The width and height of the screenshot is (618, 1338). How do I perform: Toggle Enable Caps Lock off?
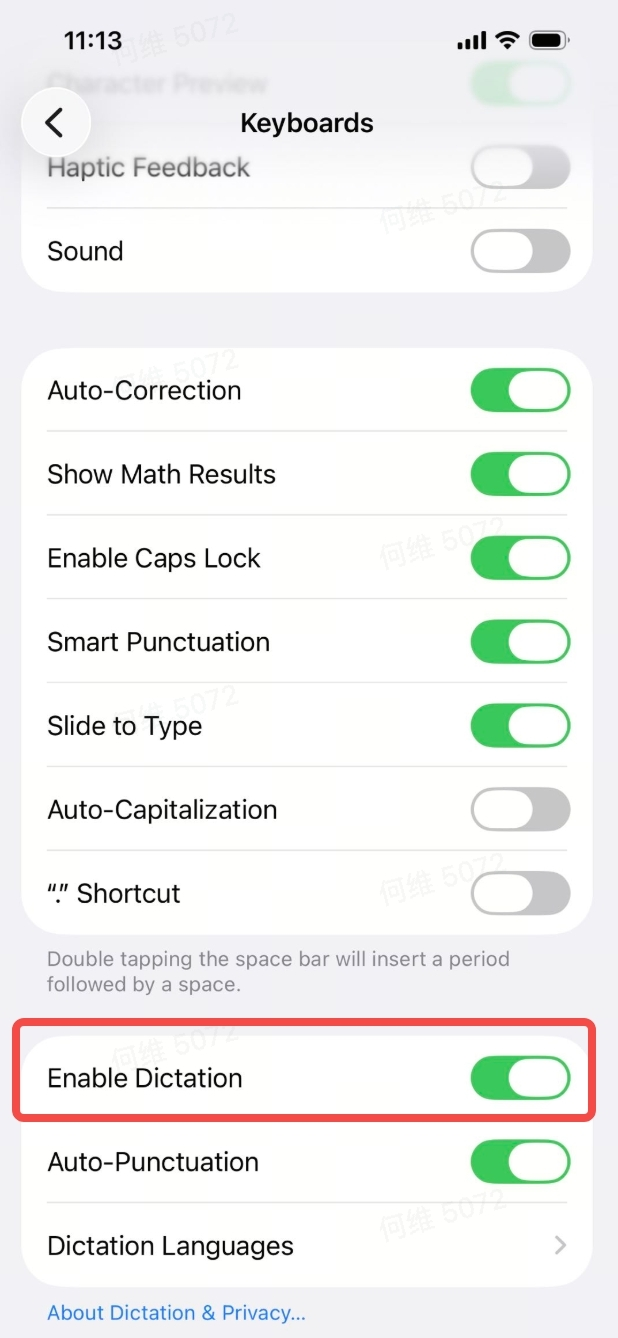point(520,558)
